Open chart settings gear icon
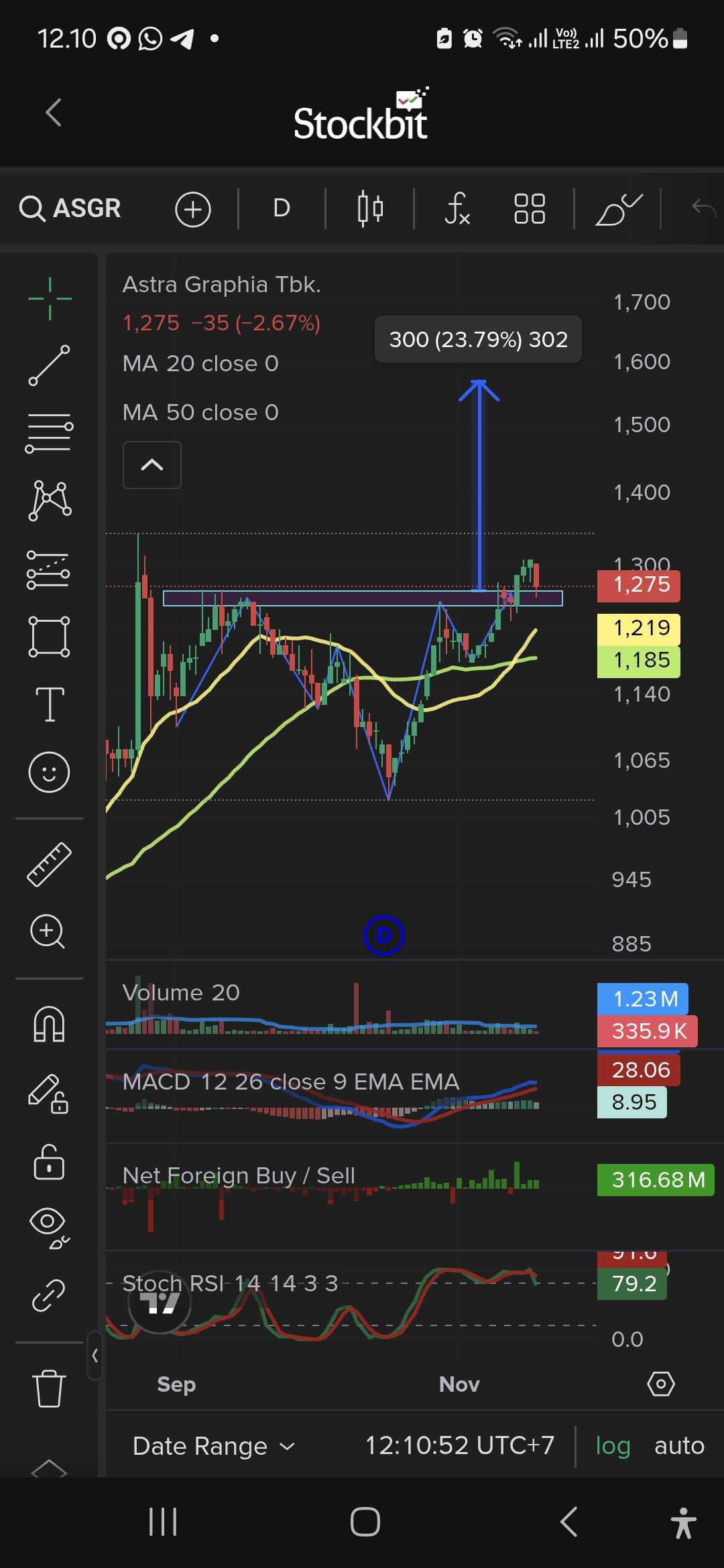724x1568 pixels. tap(661, 1384)
